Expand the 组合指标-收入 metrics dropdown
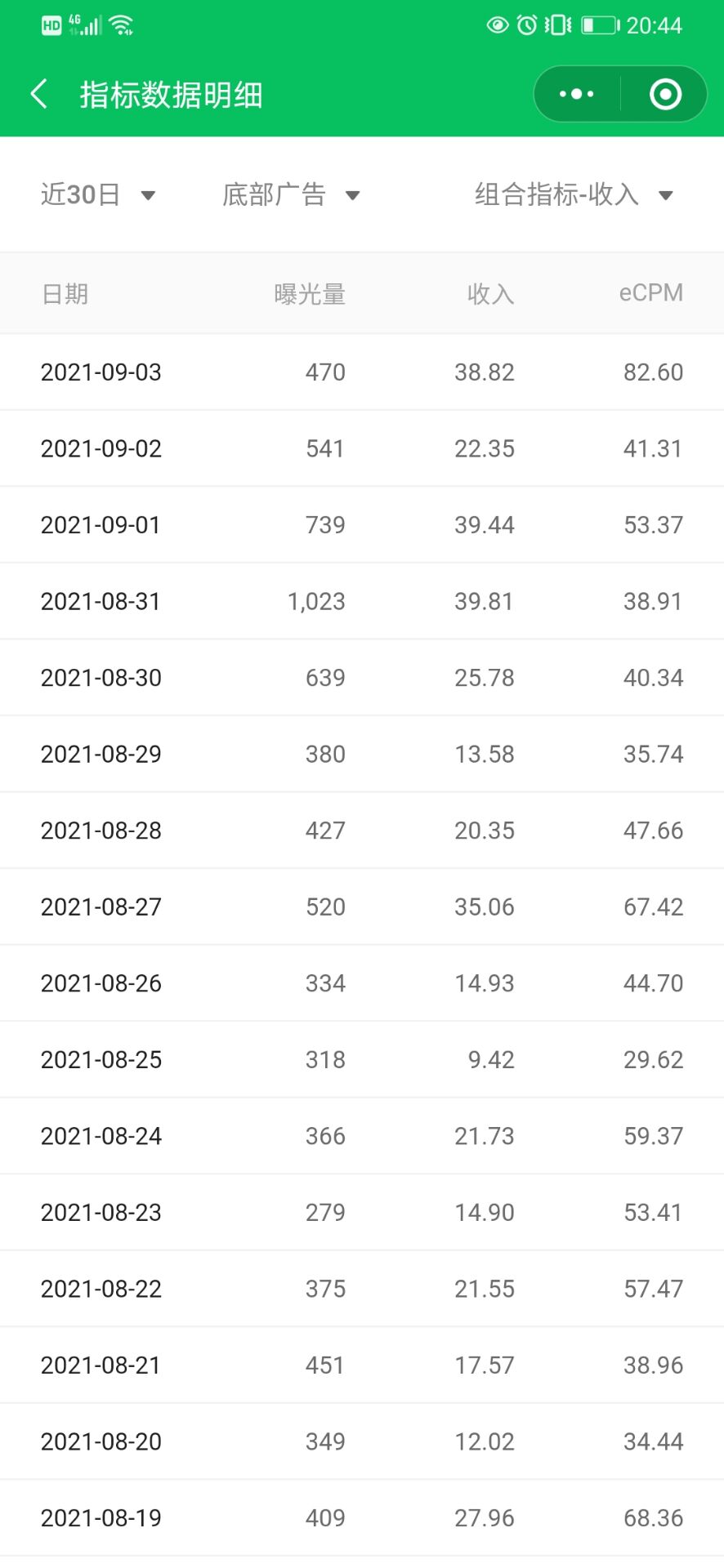724x1568 pixels. (x=570, y=194)
